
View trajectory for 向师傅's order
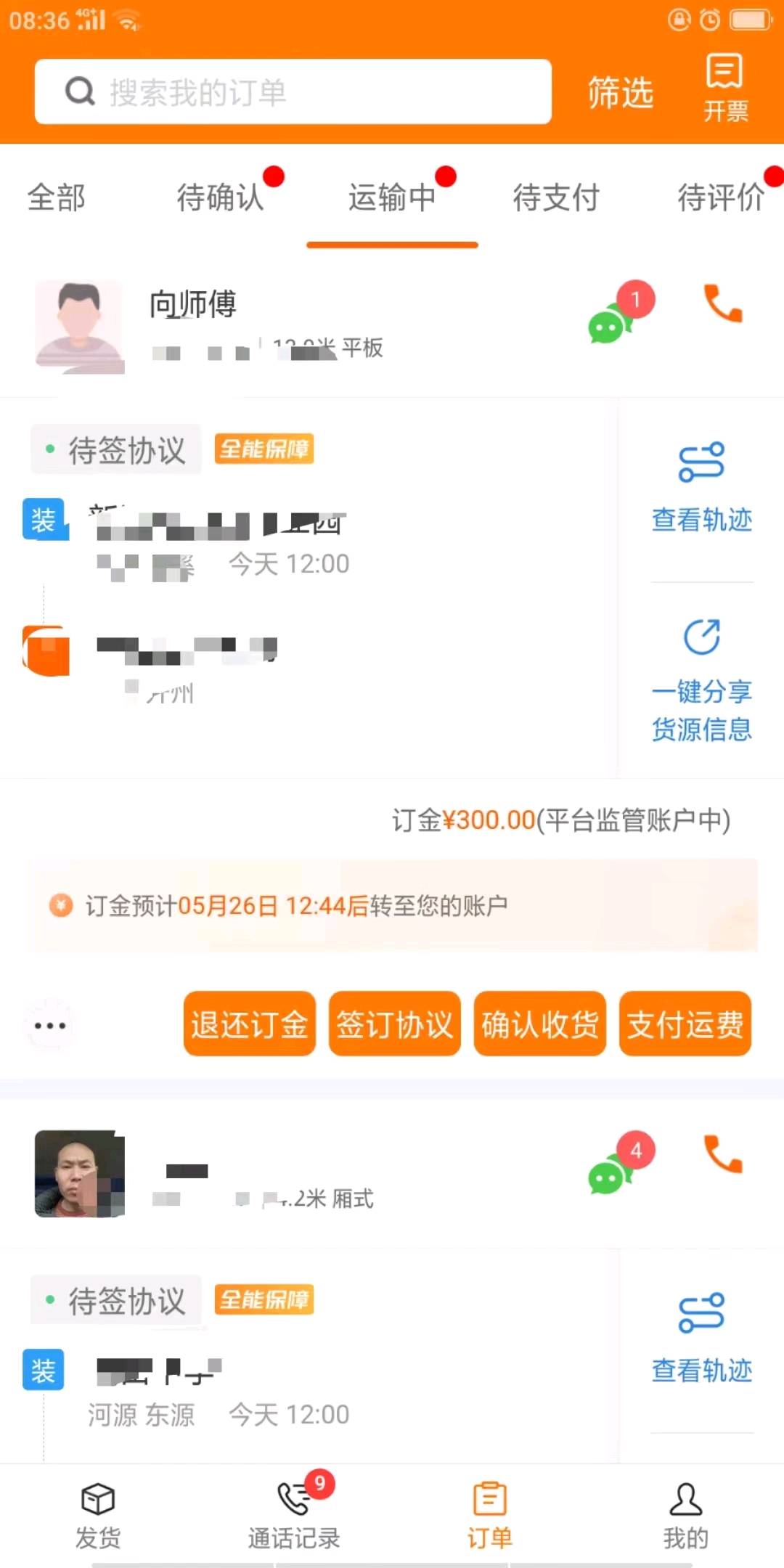pyautogui.click(x=701, y=488)
